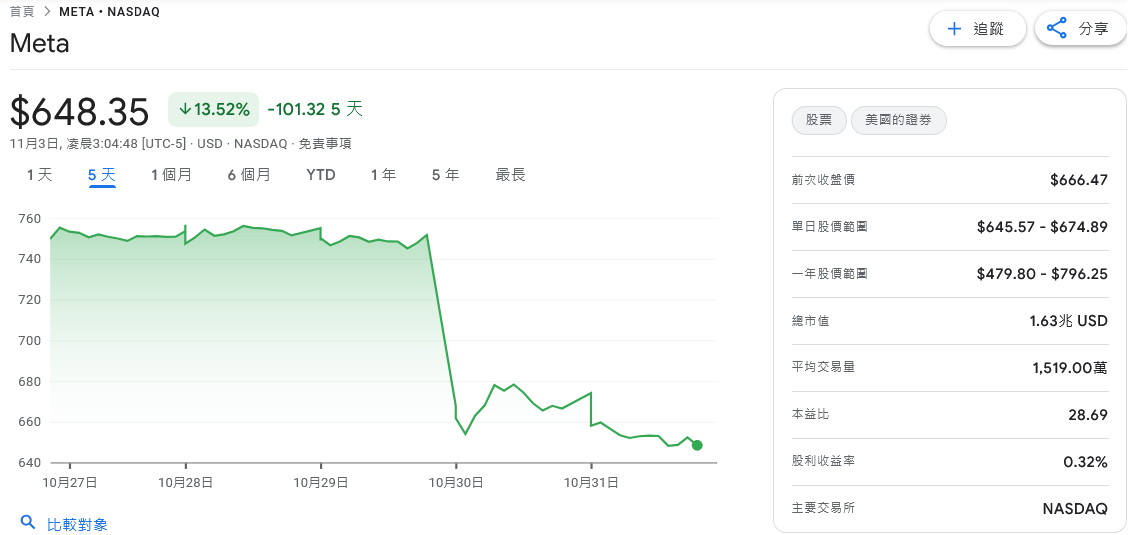Screen dimensions: 1128x535
Task: Switch chart to 1 個月
Action: click(171, 175)
